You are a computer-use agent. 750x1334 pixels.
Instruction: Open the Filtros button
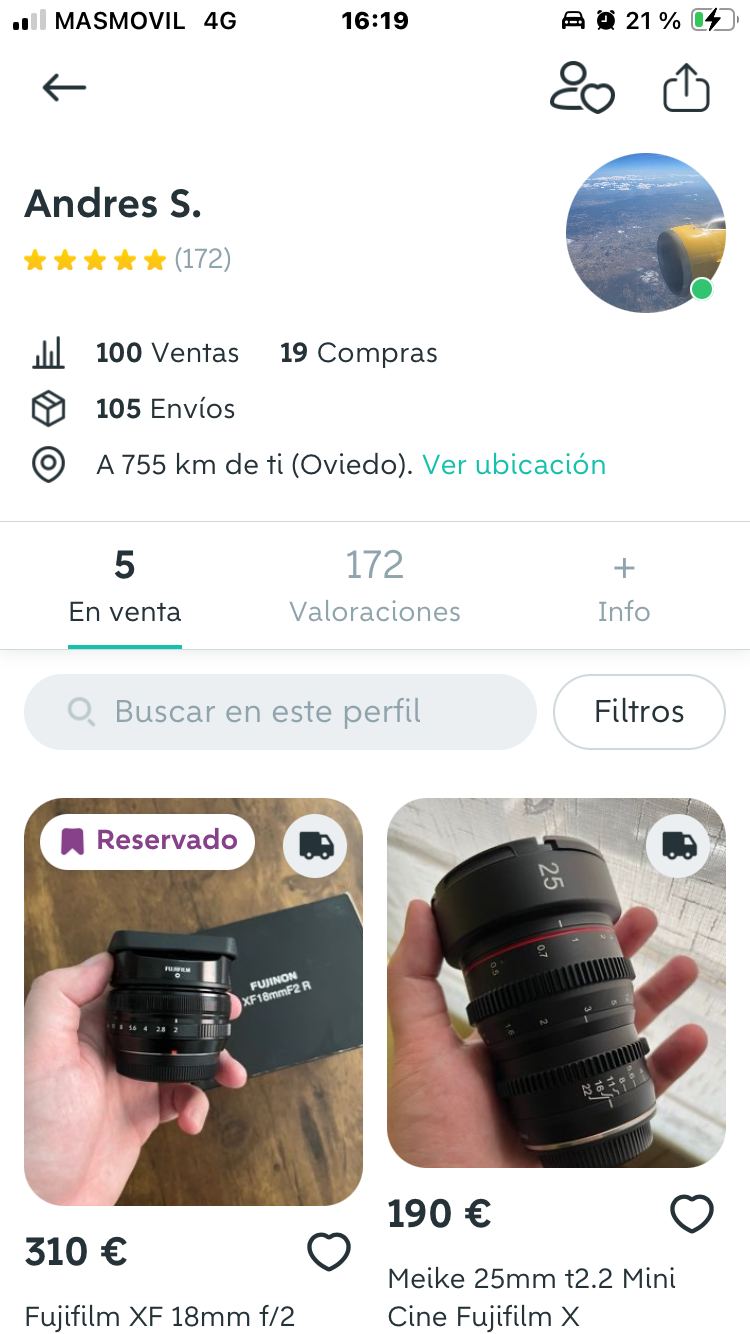(x=639, y=712)
